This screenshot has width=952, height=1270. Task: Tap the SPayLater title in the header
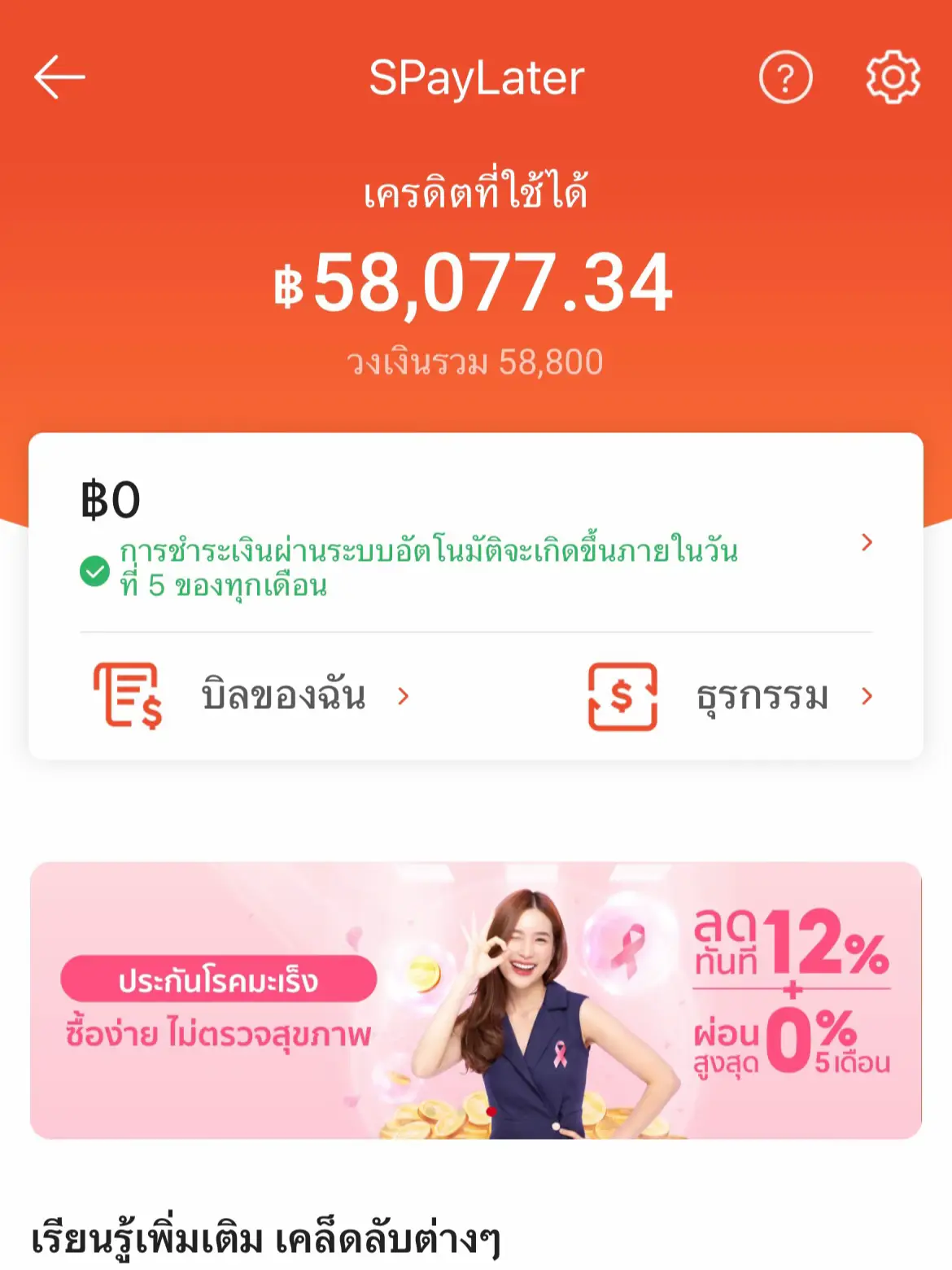[476, 77]
